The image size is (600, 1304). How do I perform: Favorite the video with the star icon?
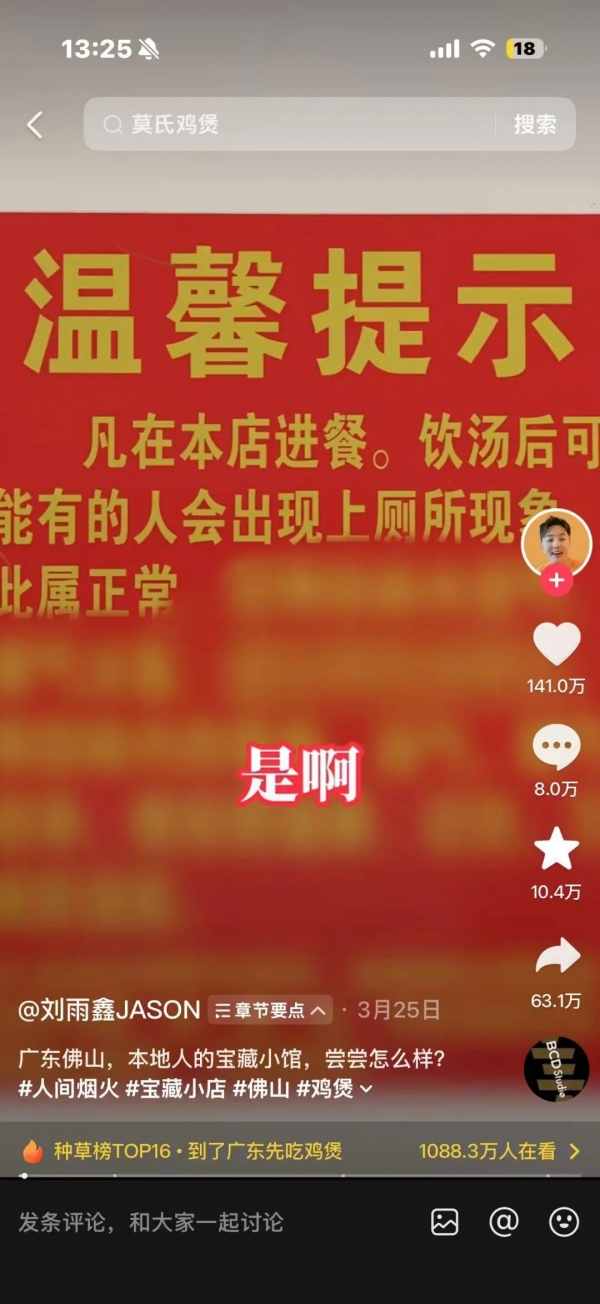(x=556, y=850)
